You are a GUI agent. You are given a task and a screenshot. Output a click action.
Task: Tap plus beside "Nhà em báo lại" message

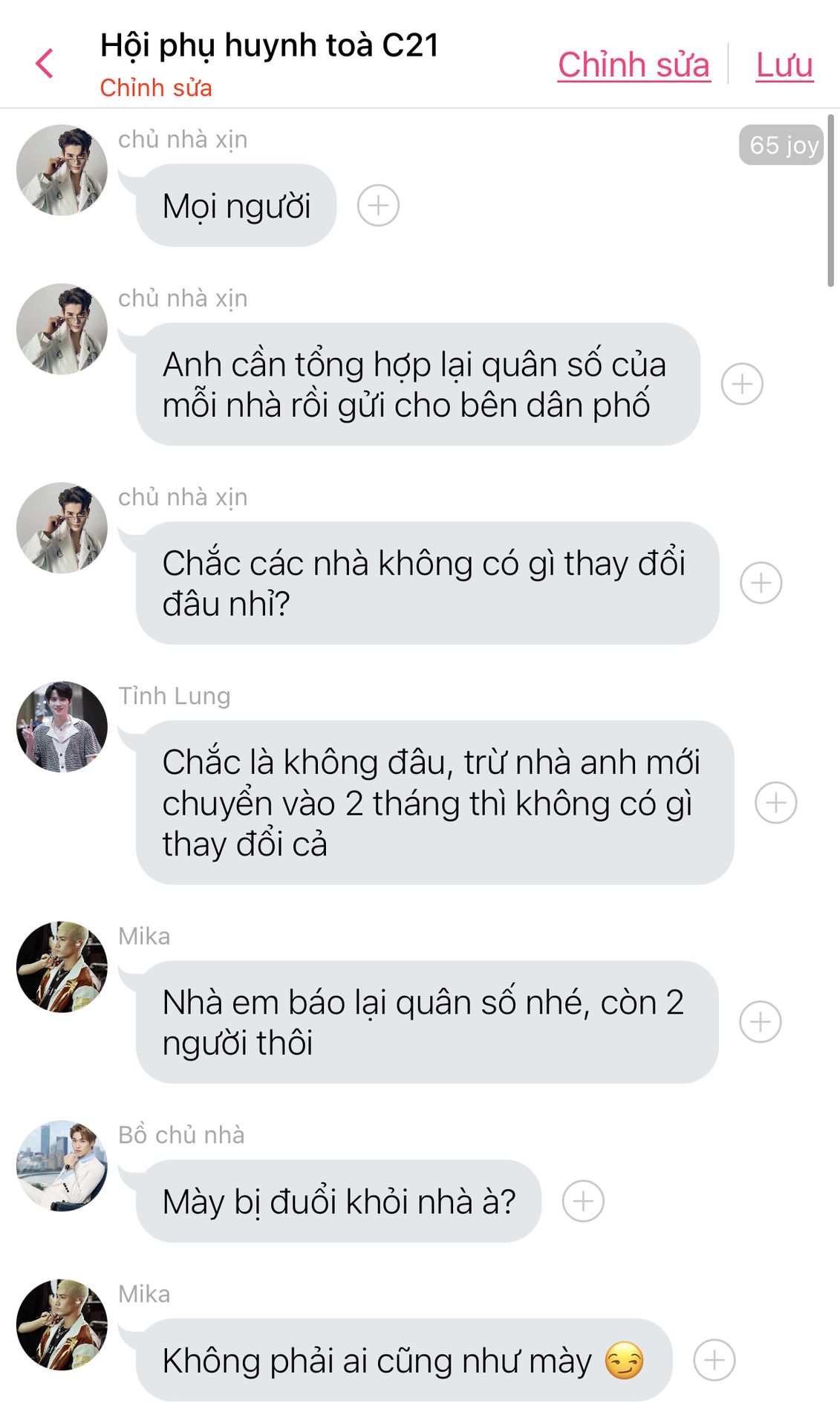760,1022
